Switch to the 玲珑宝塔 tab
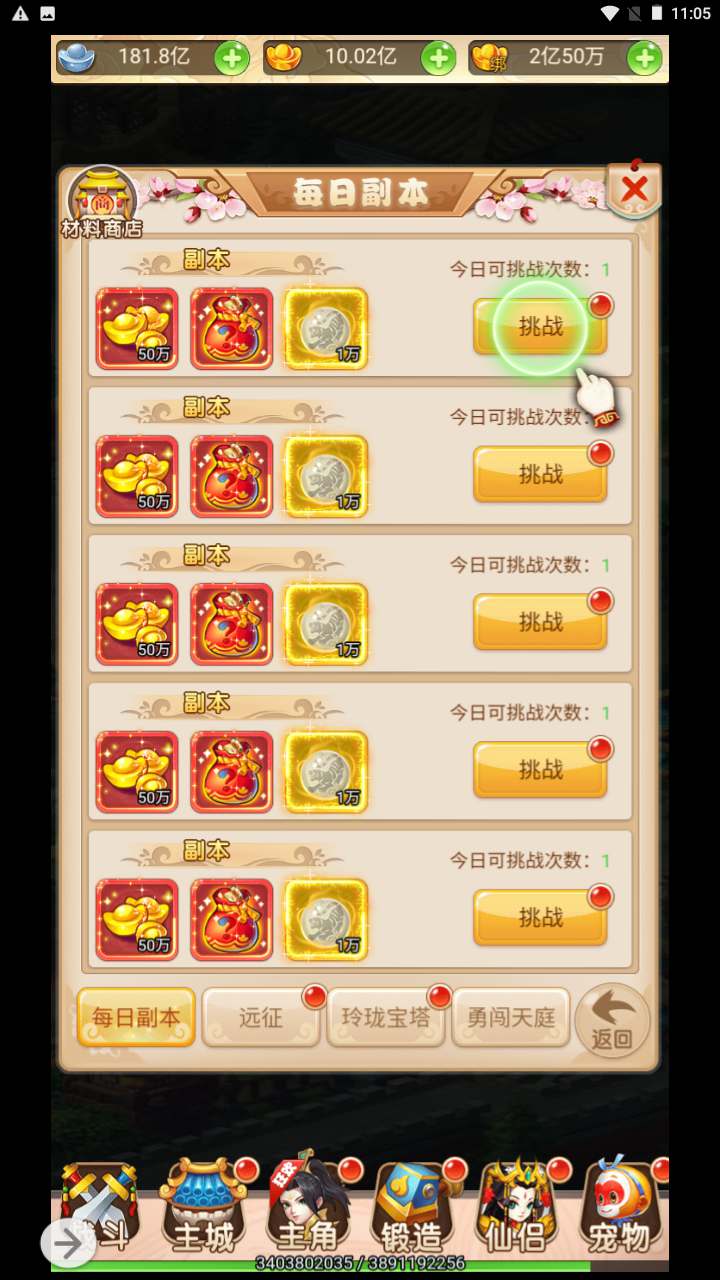This screenshot has width=720, height=1280. point(386,1018)
